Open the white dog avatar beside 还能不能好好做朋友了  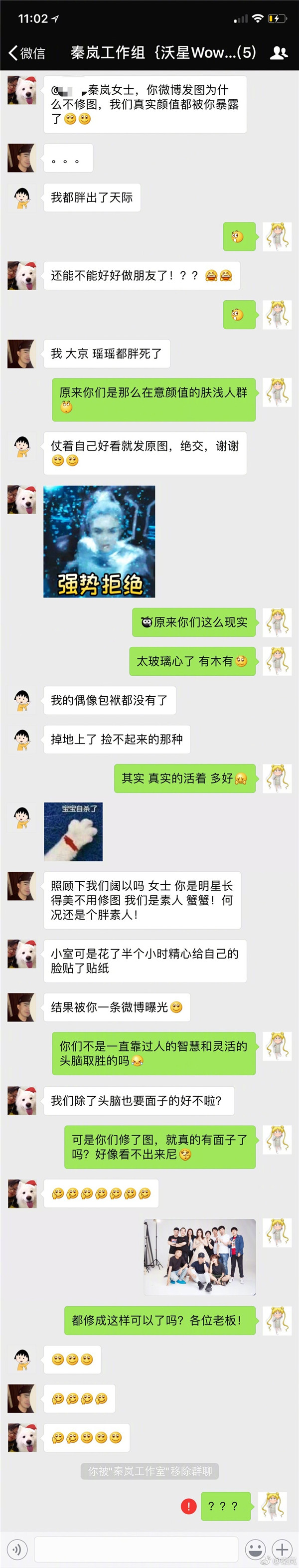point(22,275)
